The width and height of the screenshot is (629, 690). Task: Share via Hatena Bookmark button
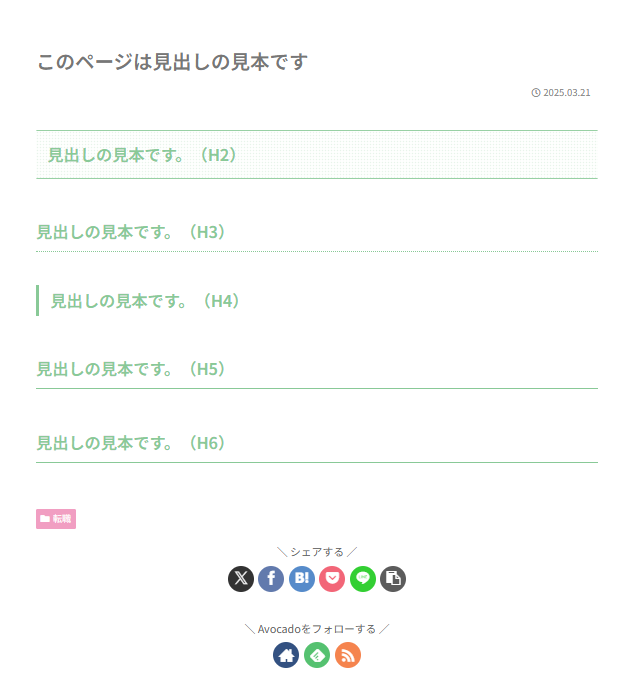coord(302,579)
